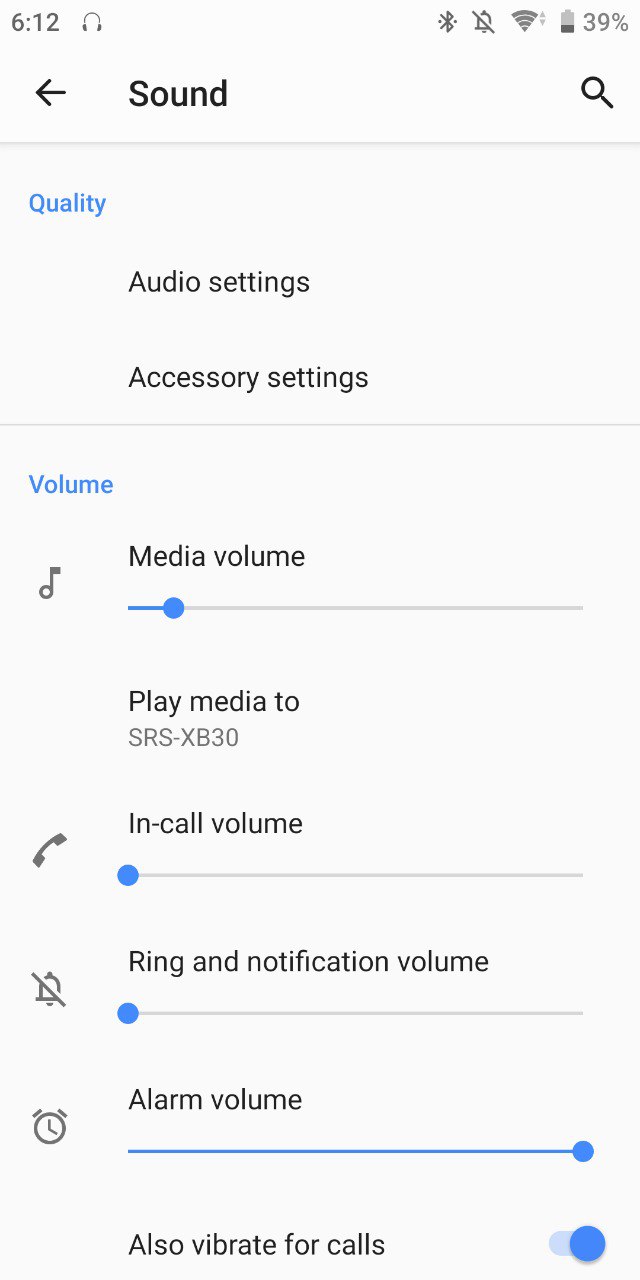
Task: Tap the Media volume slider
Action: (355, 608)
